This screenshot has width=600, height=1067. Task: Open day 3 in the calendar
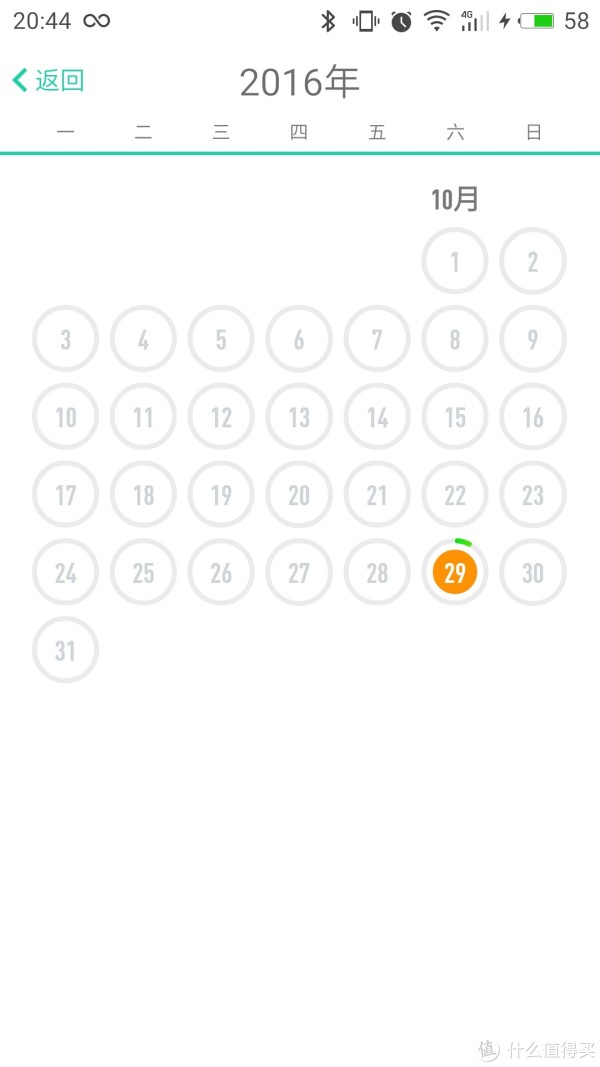(65, 339)
